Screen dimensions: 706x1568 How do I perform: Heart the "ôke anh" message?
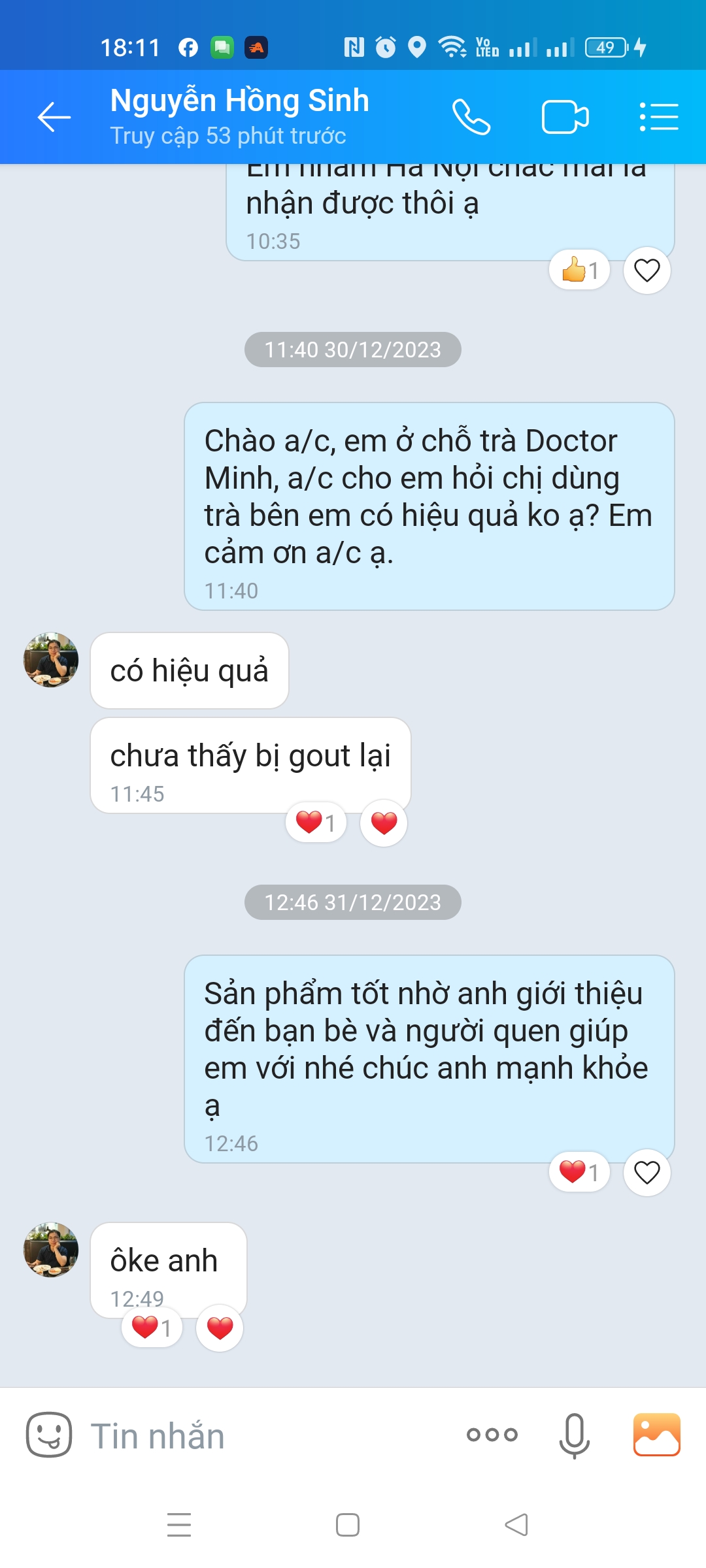point(220,1328)
